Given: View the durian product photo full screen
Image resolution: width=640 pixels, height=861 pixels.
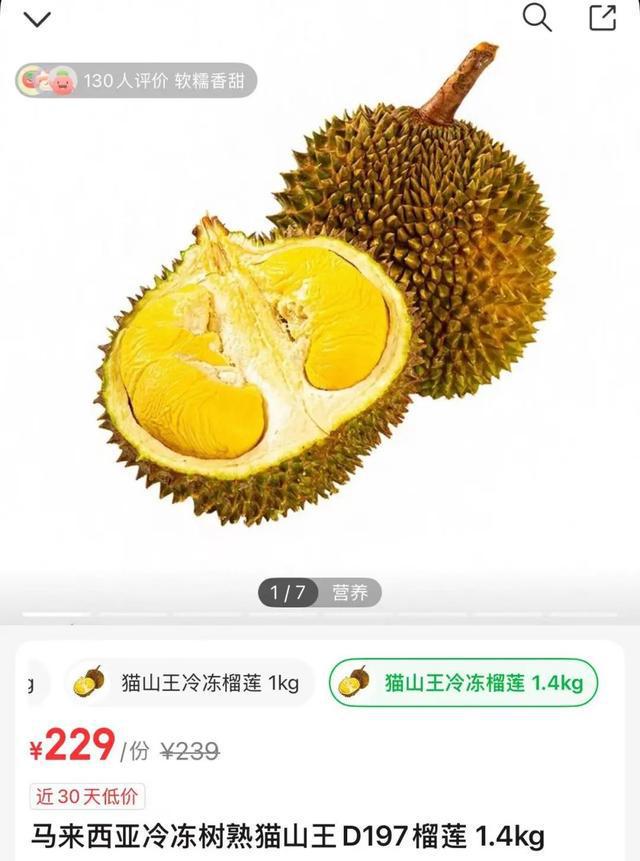Looking at the screenshot, I should tap(330, 330).
